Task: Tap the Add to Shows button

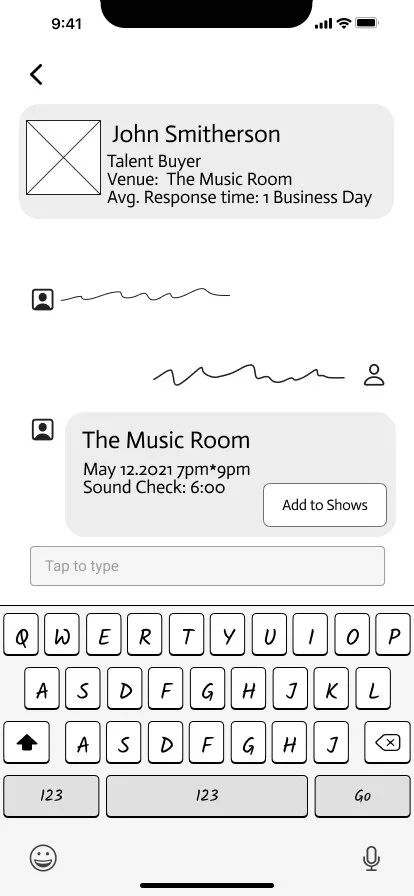Action: coord(325,505)
